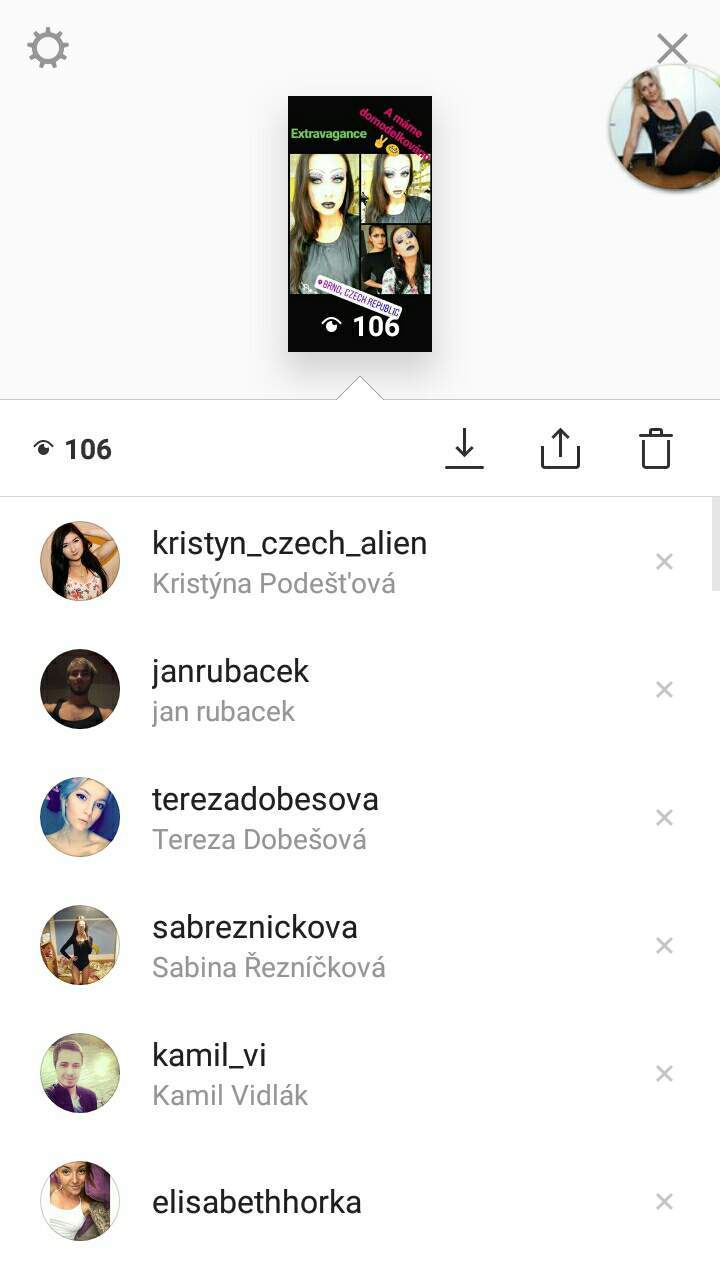720x1280 pixels.
Task: Close the story viewers screen
Action: [x=672, y=48]
